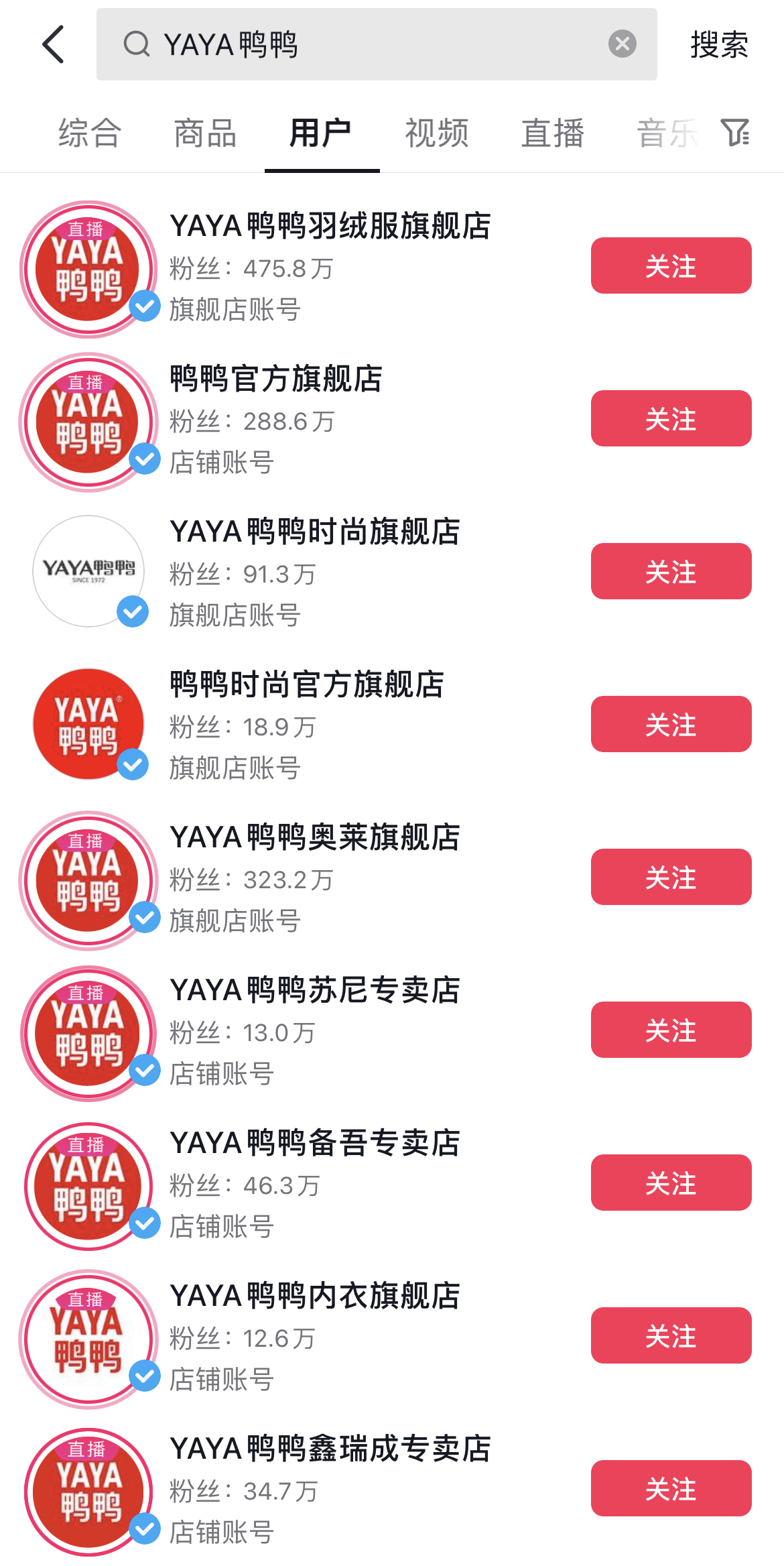784x1566 pixels.
Task: Follow YAYA鸭鸭奥莱旗舰店
Action: (x=671, y=877)
